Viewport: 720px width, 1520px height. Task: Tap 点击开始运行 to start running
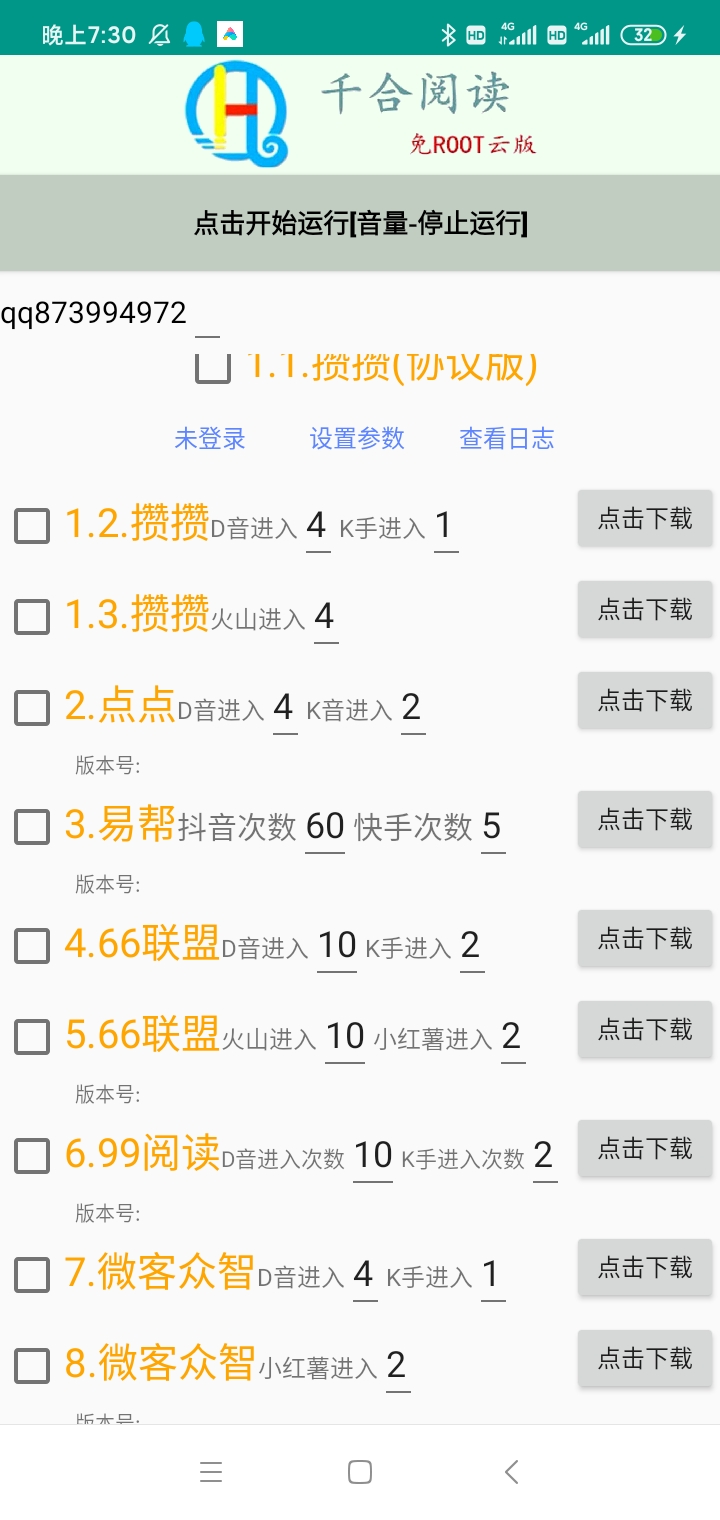(x=360, y=222)
